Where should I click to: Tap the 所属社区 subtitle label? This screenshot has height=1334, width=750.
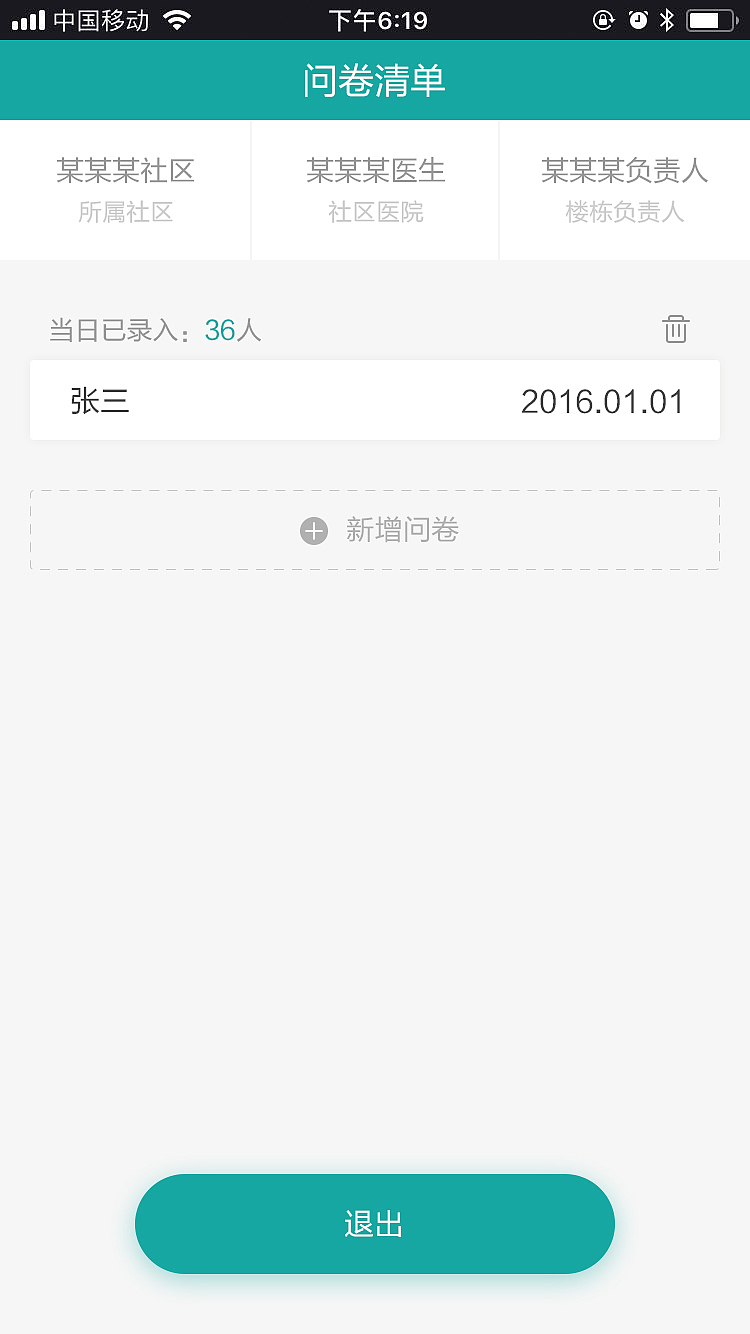[x=125, y=212]
